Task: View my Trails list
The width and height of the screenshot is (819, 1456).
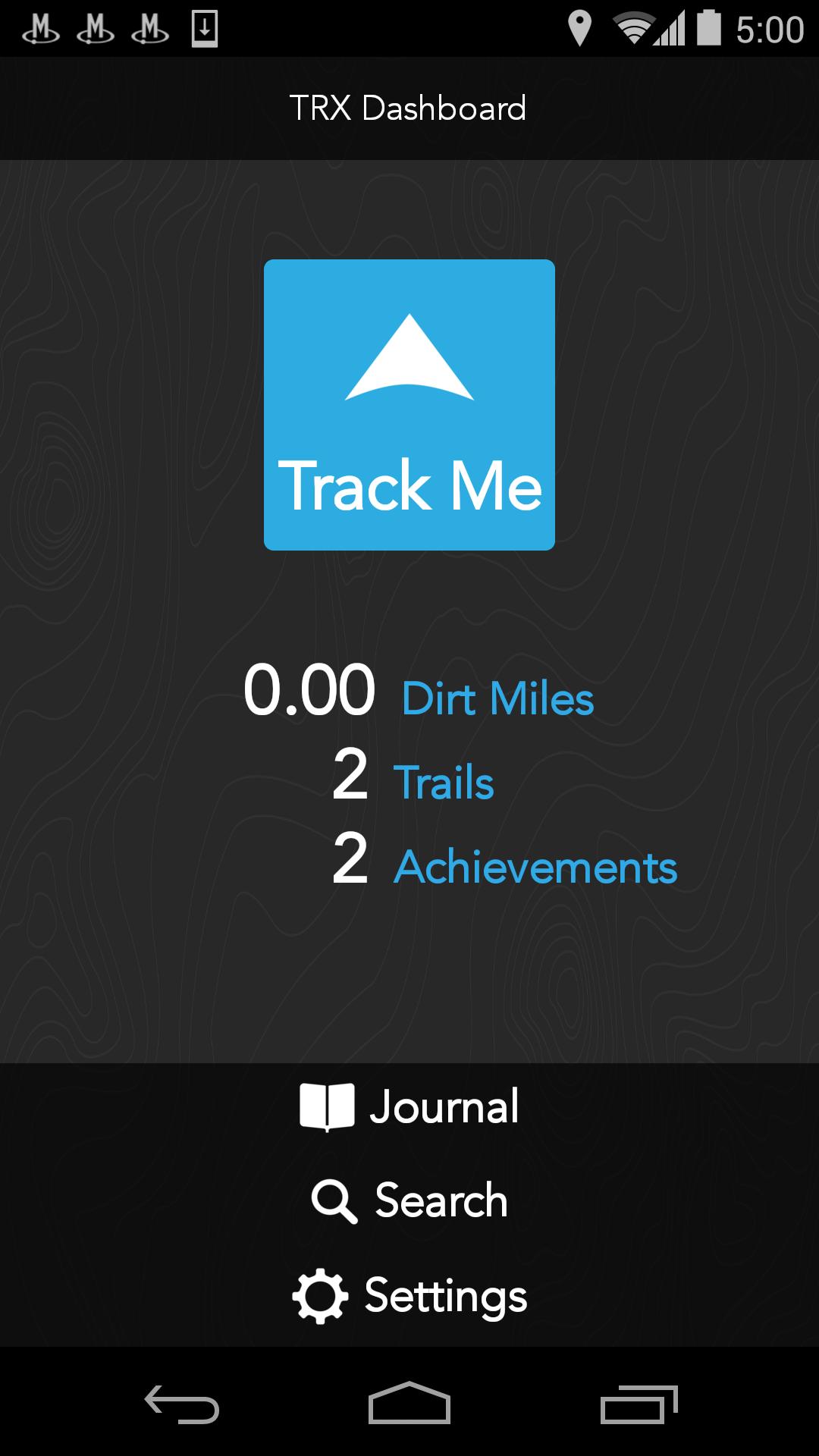Action: click(443, 782)
